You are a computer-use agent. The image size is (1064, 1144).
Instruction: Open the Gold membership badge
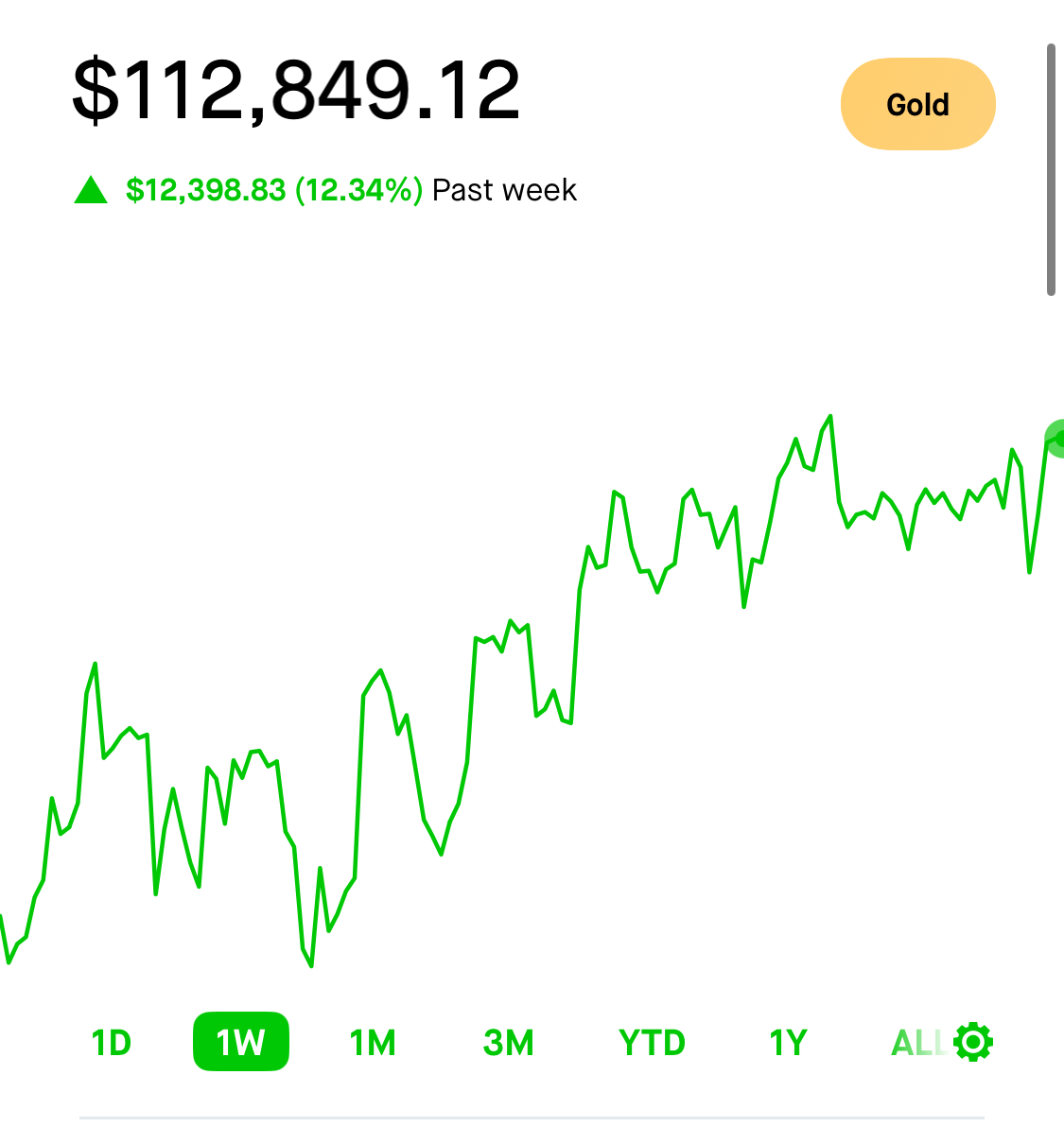tap(917, 104)
